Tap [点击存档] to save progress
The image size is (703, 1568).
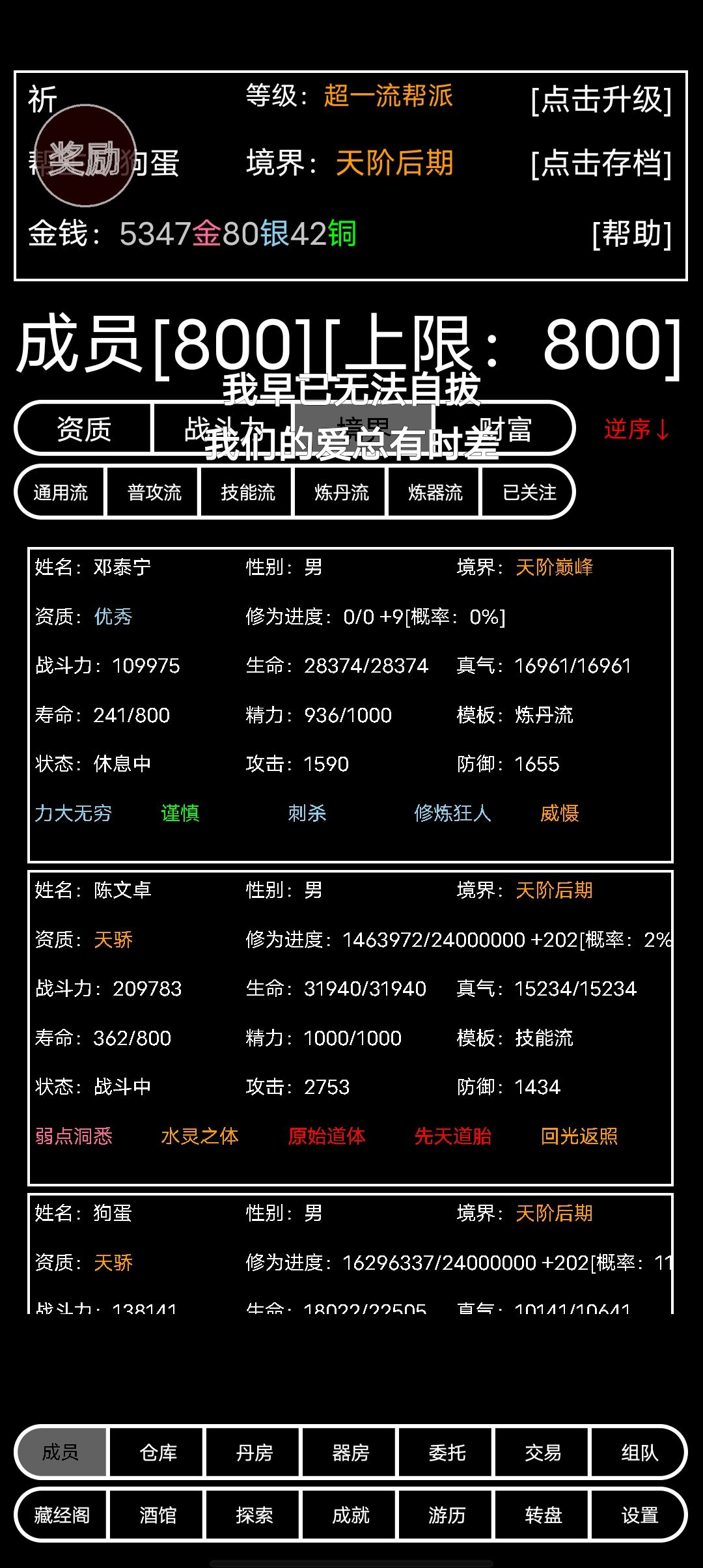click(601, 163)
